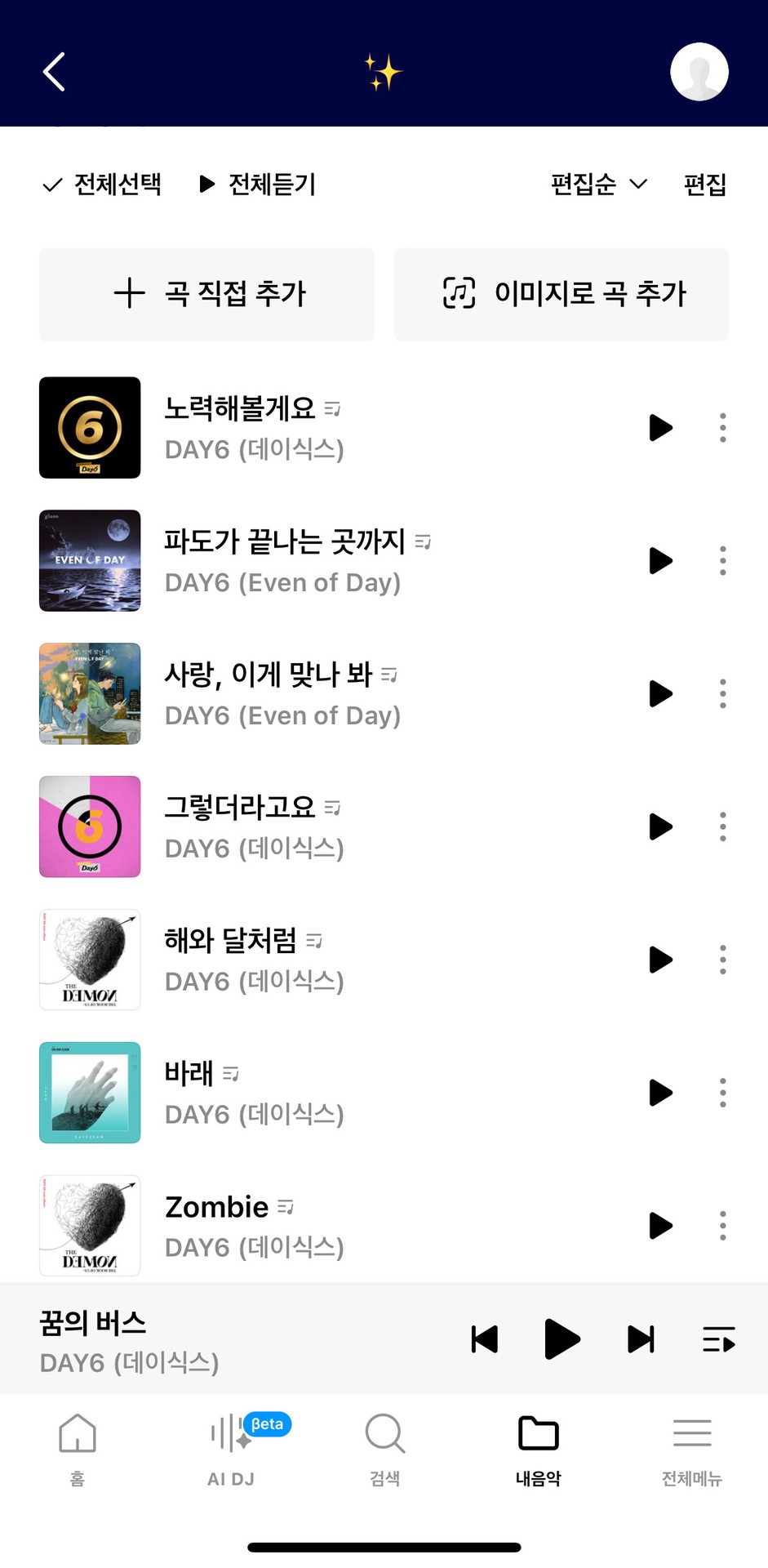
Task: Open the 전체메뉴 hamburger menu
Action: (691, 1433)
